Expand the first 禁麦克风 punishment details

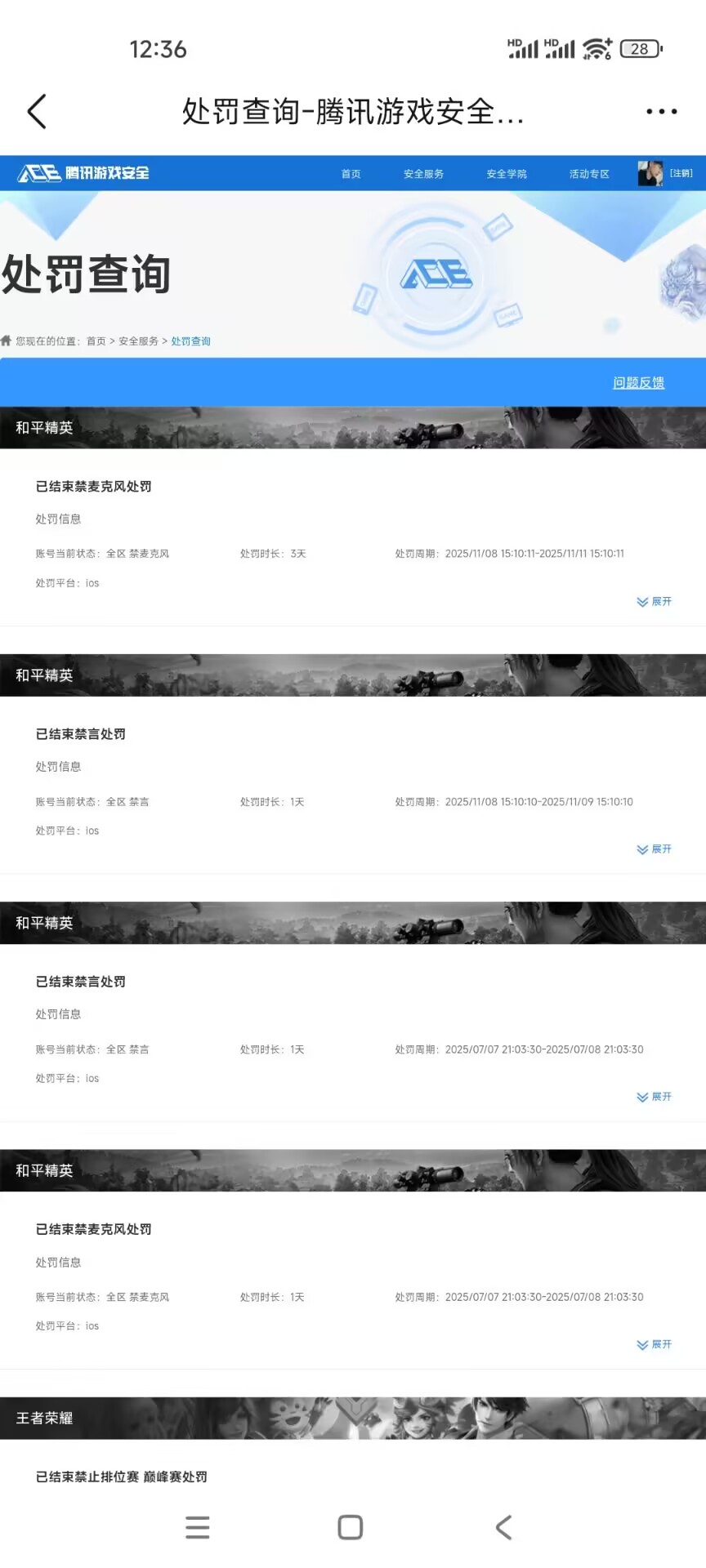(653, 602)
